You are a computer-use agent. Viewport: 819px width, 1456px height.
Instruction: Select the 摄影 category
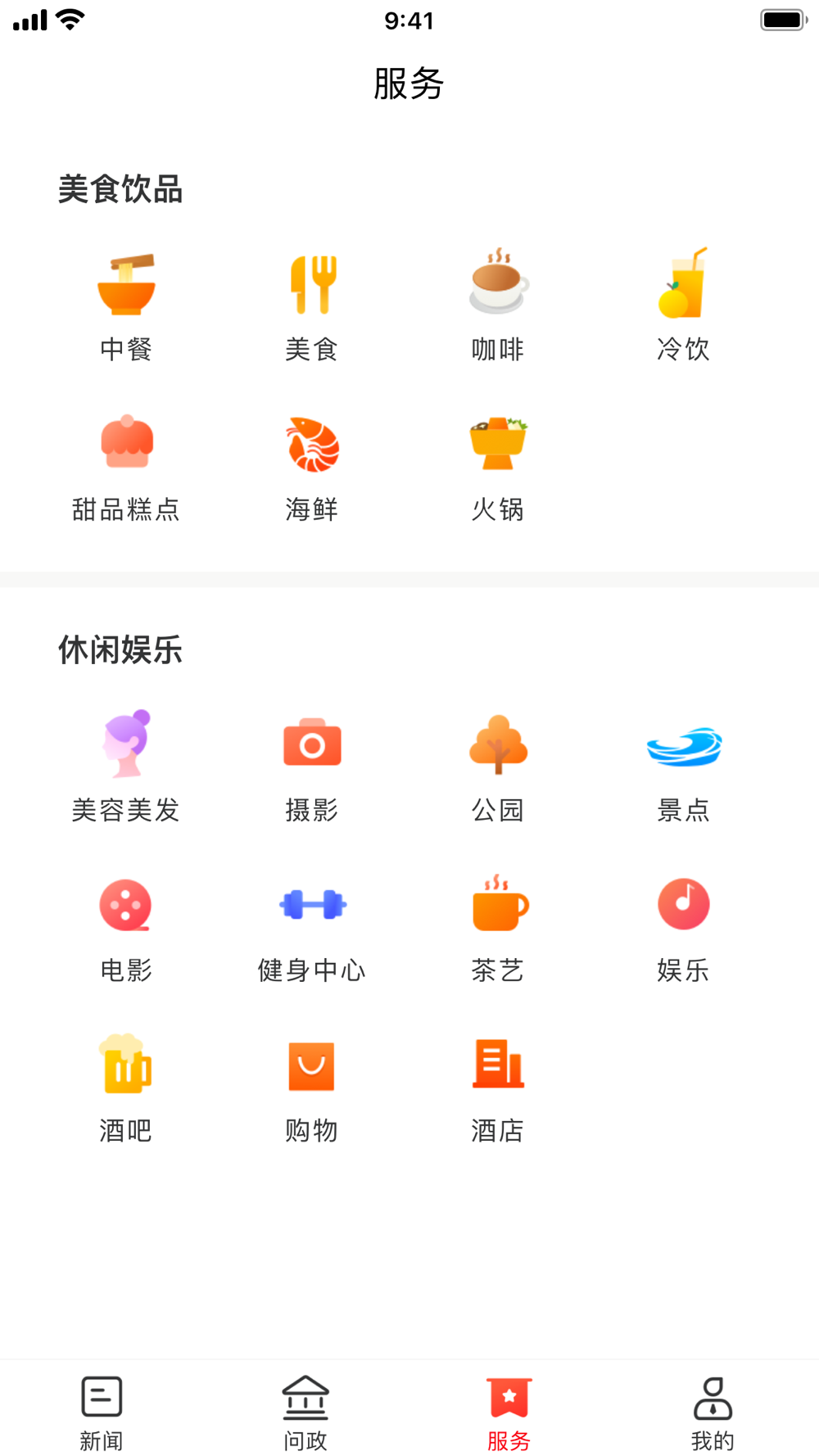[x=311, y=766]
